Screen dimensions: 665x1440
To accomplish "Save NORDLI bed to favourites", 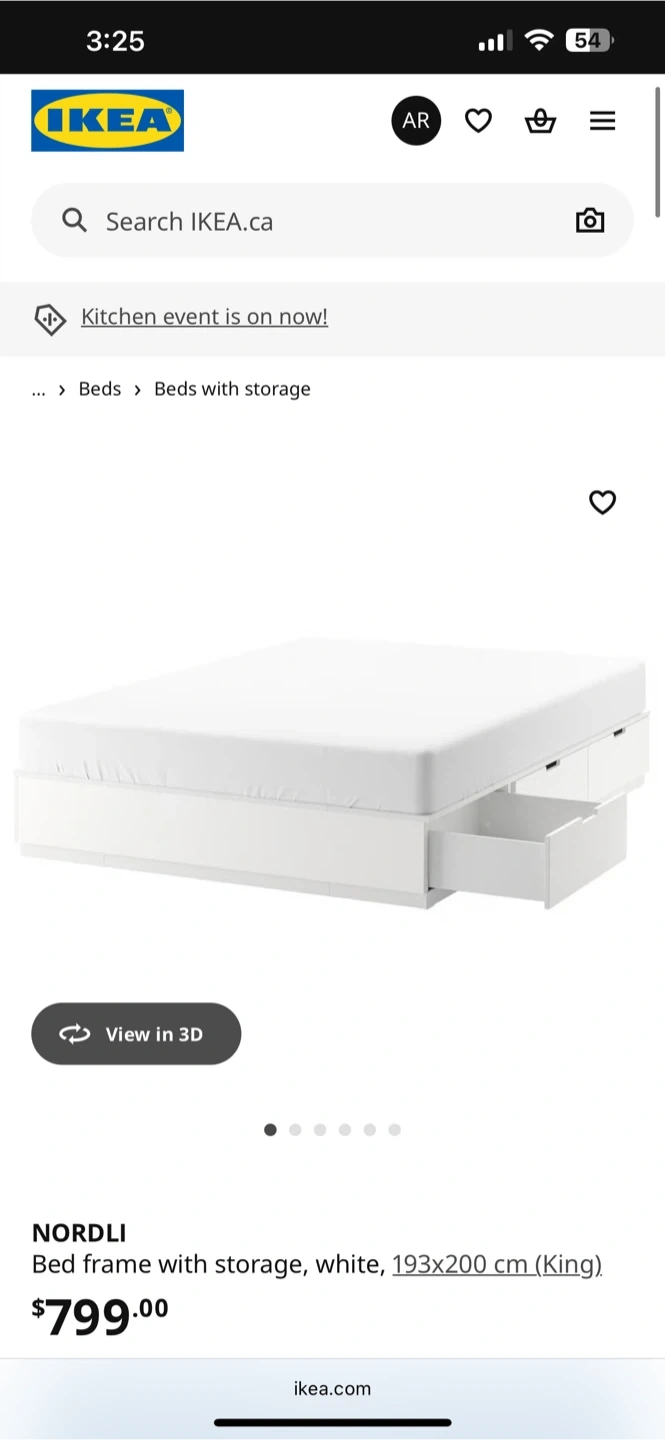I will [x=602, y=502].
